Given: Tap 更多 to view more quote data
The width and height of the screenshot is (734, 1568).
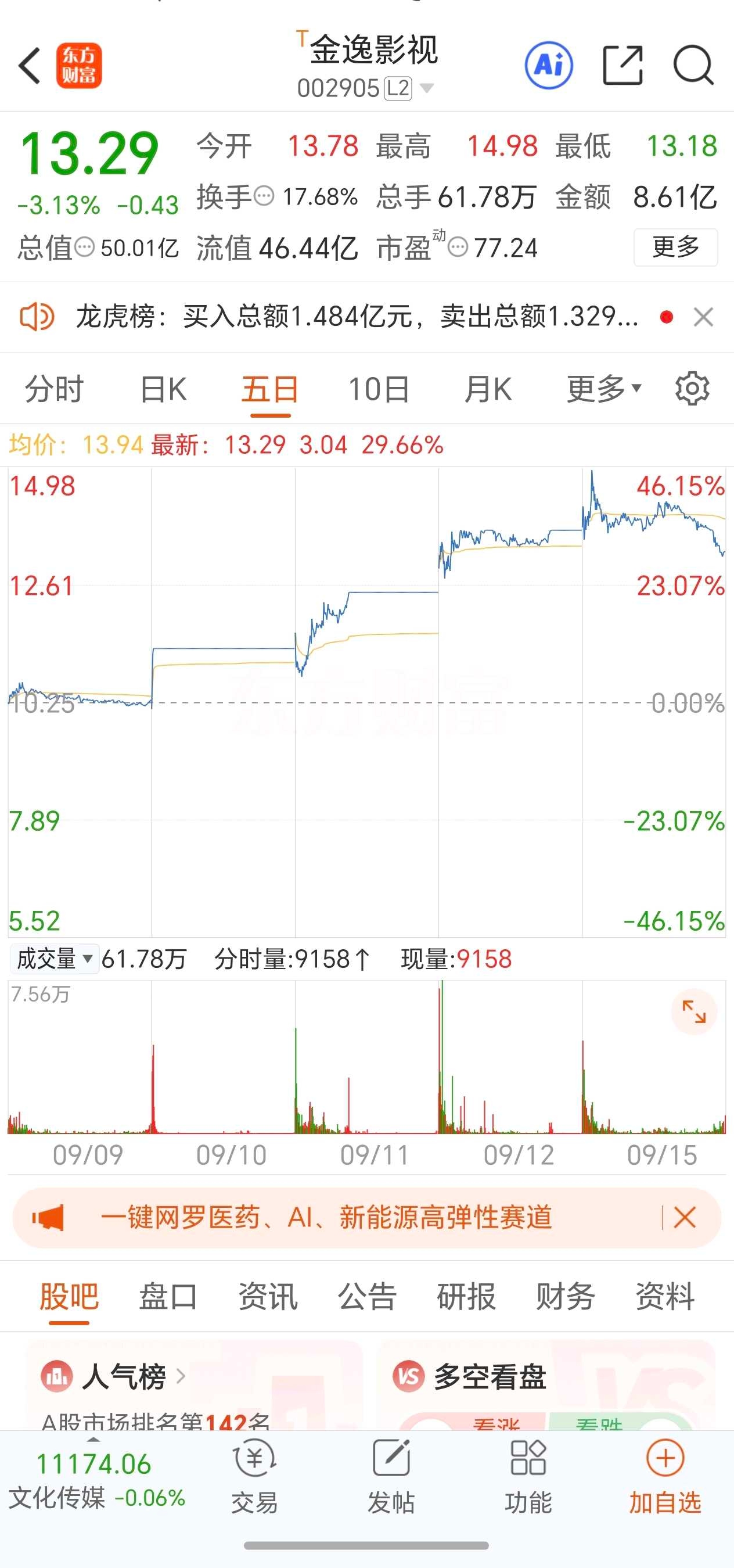Looking at the screenshot, I should [x=675, y=247].
